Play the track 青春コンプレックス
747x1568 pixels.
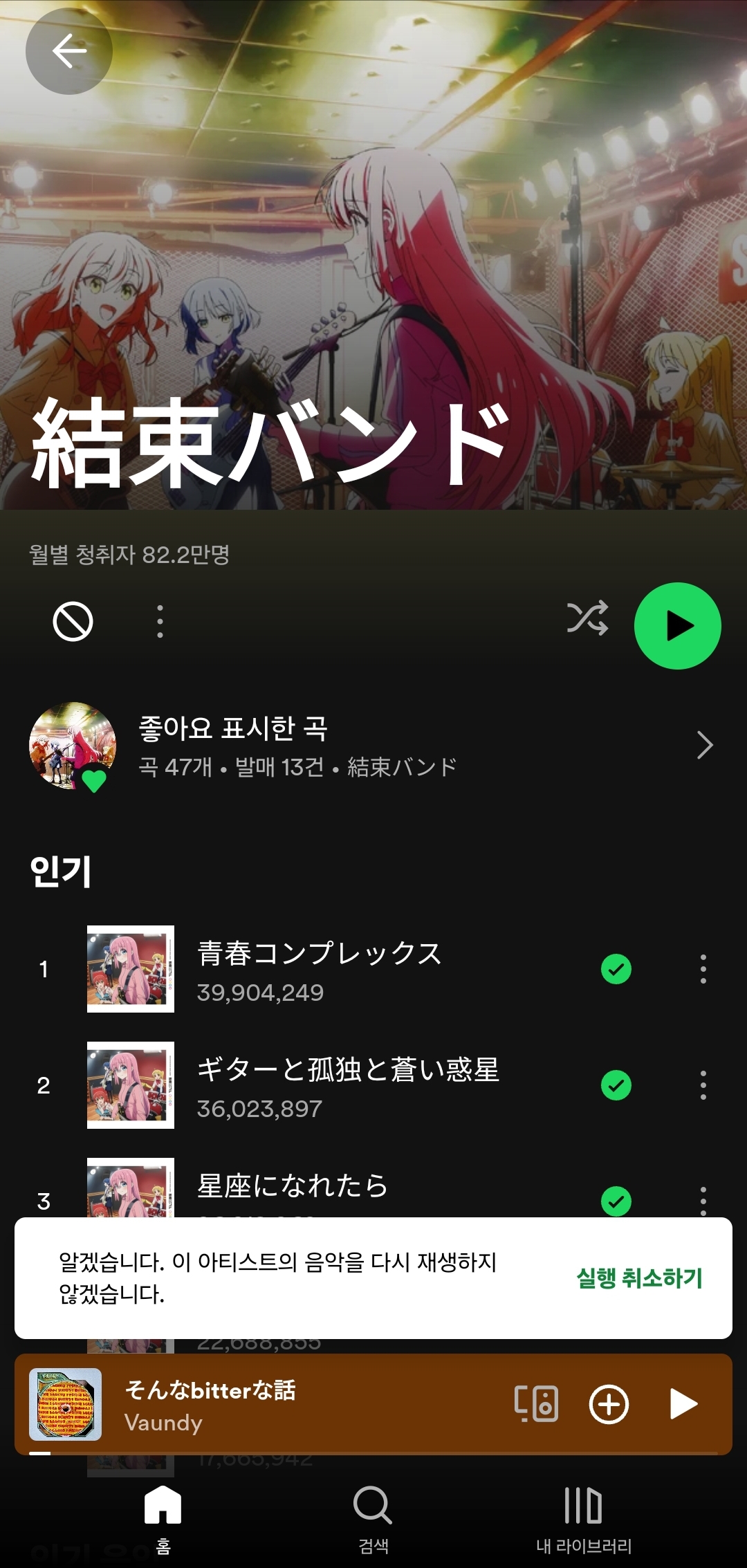[318, 969]
